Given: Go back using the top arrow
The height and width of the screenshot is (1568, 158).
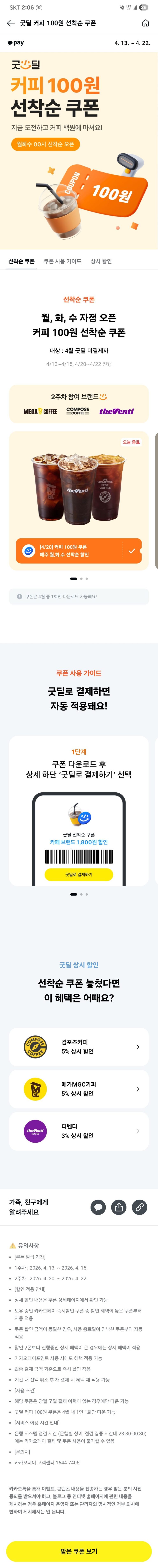Looking at the screenshot, I should [10, 23].
